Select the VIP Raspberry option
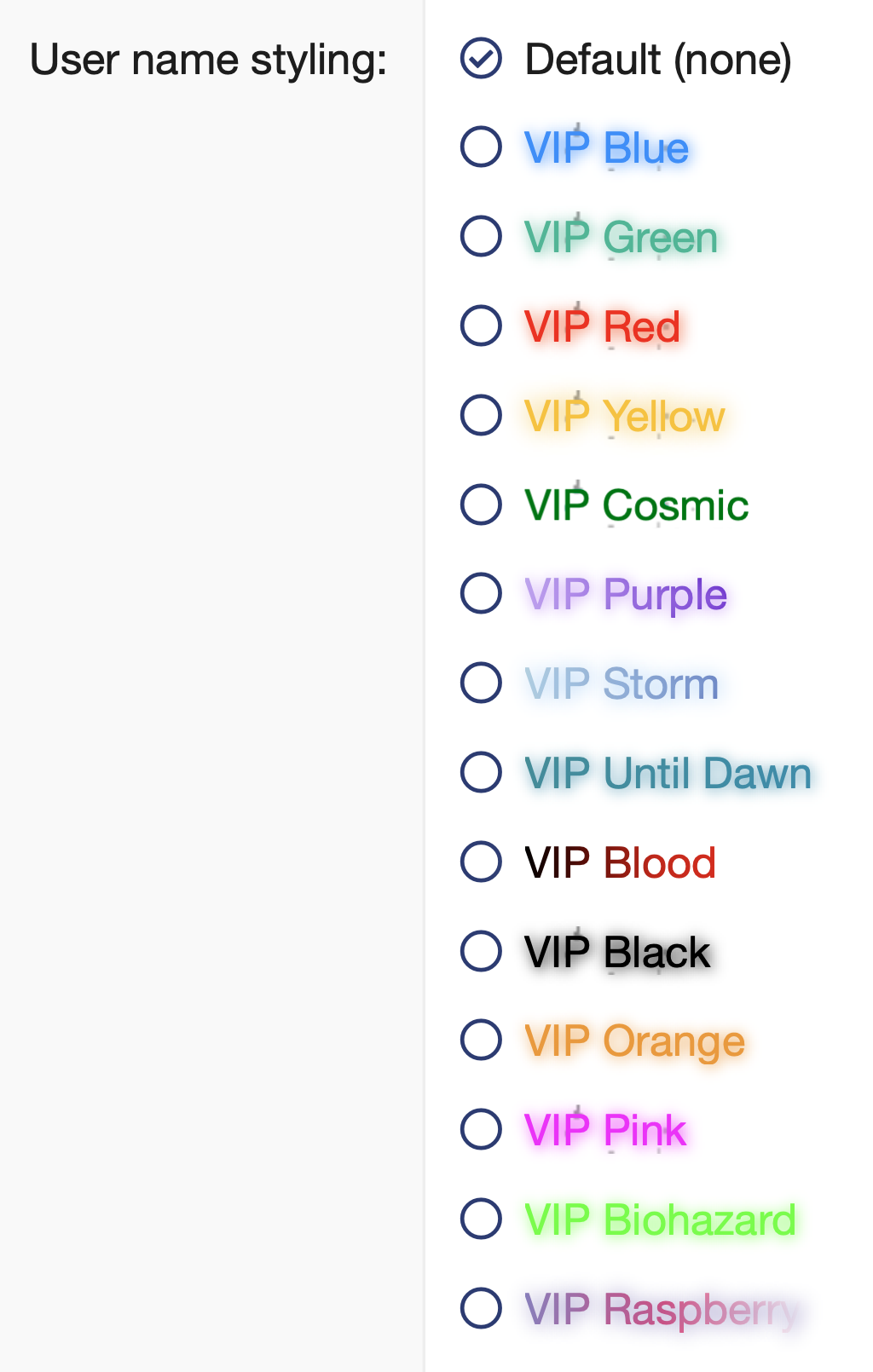Viewport: 873px width, 1372px height. click(481, 1308)
